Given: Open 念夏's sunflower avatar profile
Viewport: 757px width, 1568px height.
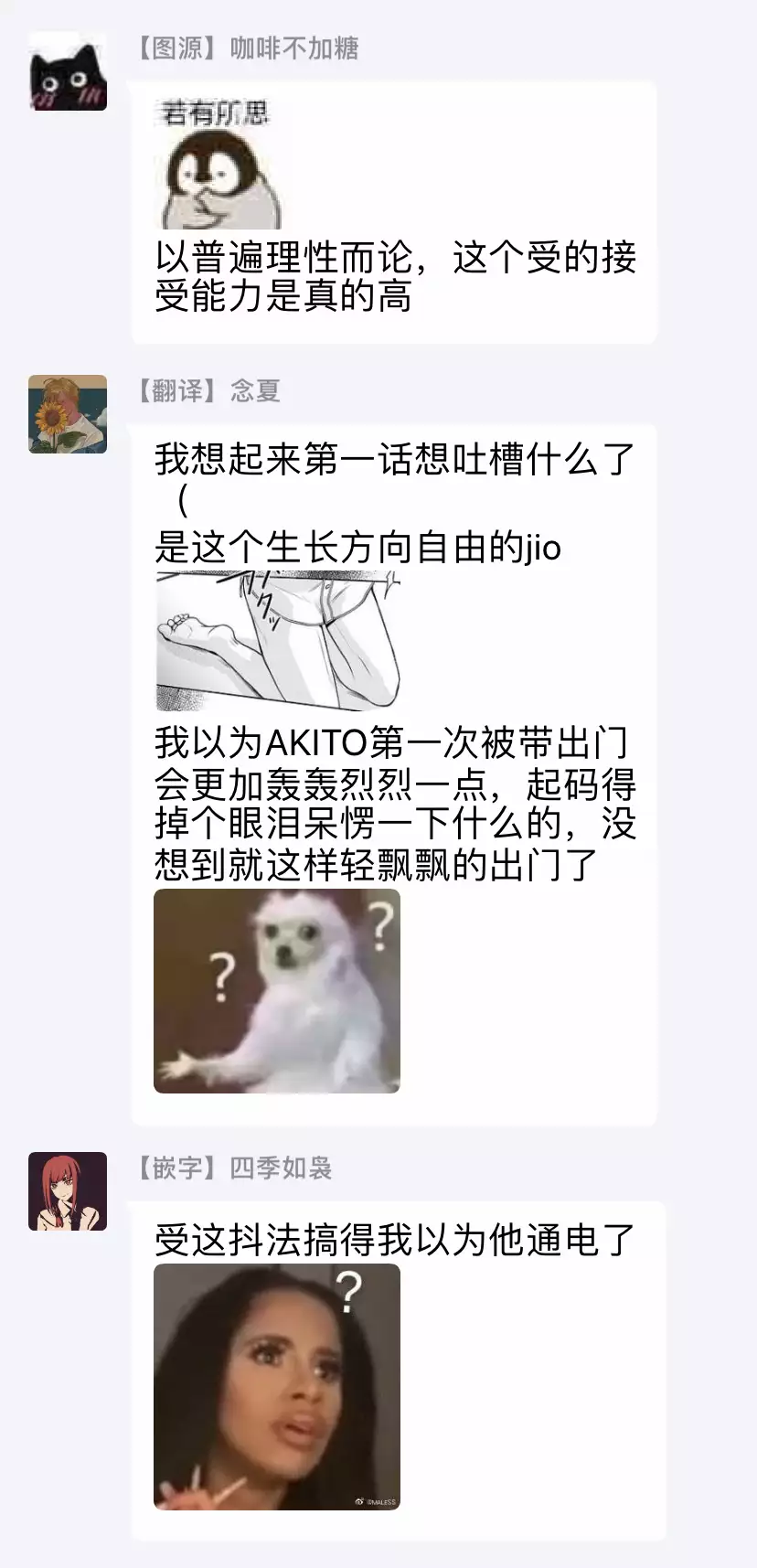Looking at the screenshot, I should (68, 414).
